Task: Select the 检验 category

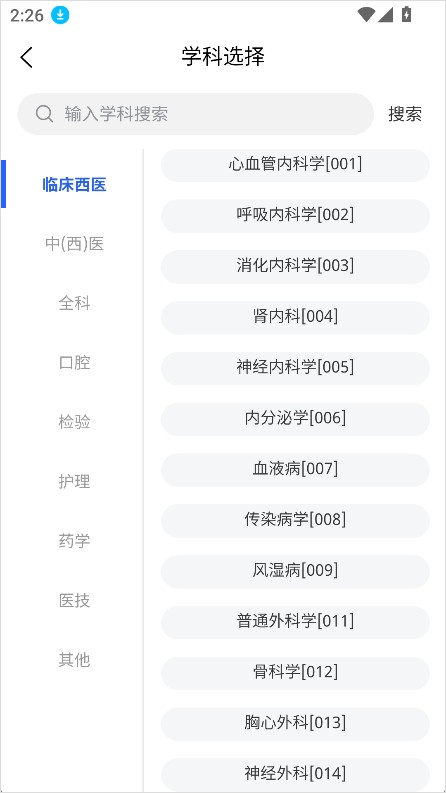Action: [75, 422]
